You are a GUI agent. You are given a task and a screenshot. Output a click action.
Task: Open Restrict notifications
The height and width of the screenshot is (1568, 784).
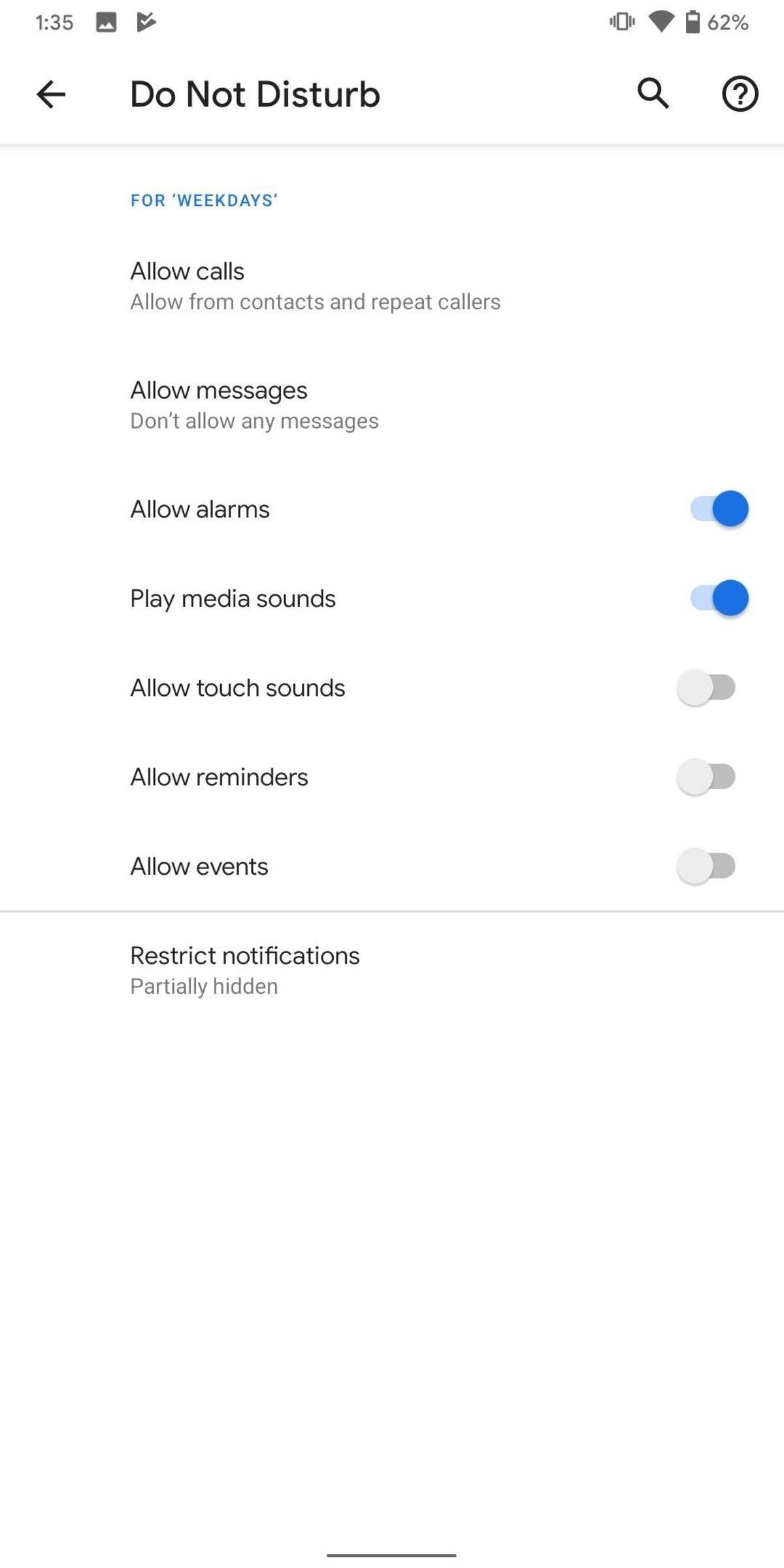[x=245, y=970]
